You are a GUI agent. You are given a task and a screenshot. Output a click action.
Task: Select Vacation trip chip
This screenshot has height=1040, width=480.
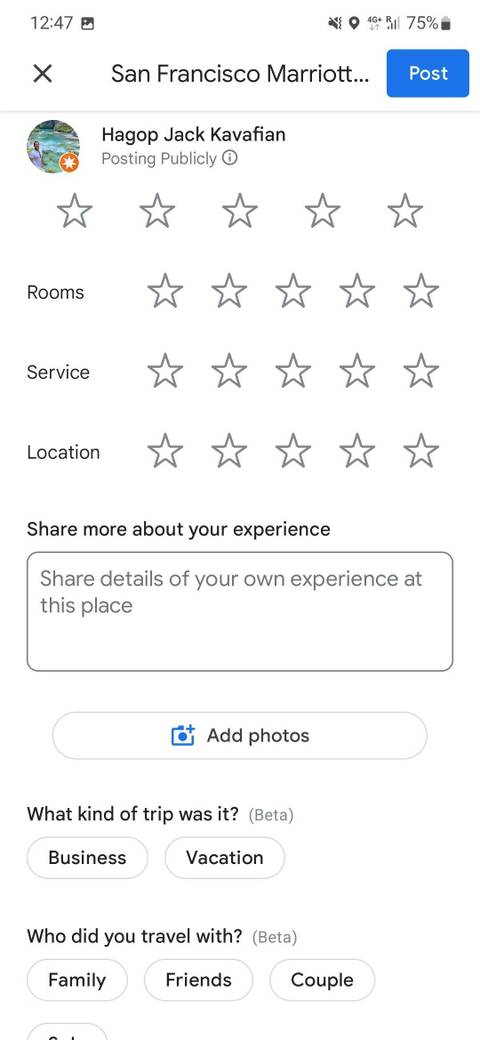pyautogui.click(x=225, y=858)
